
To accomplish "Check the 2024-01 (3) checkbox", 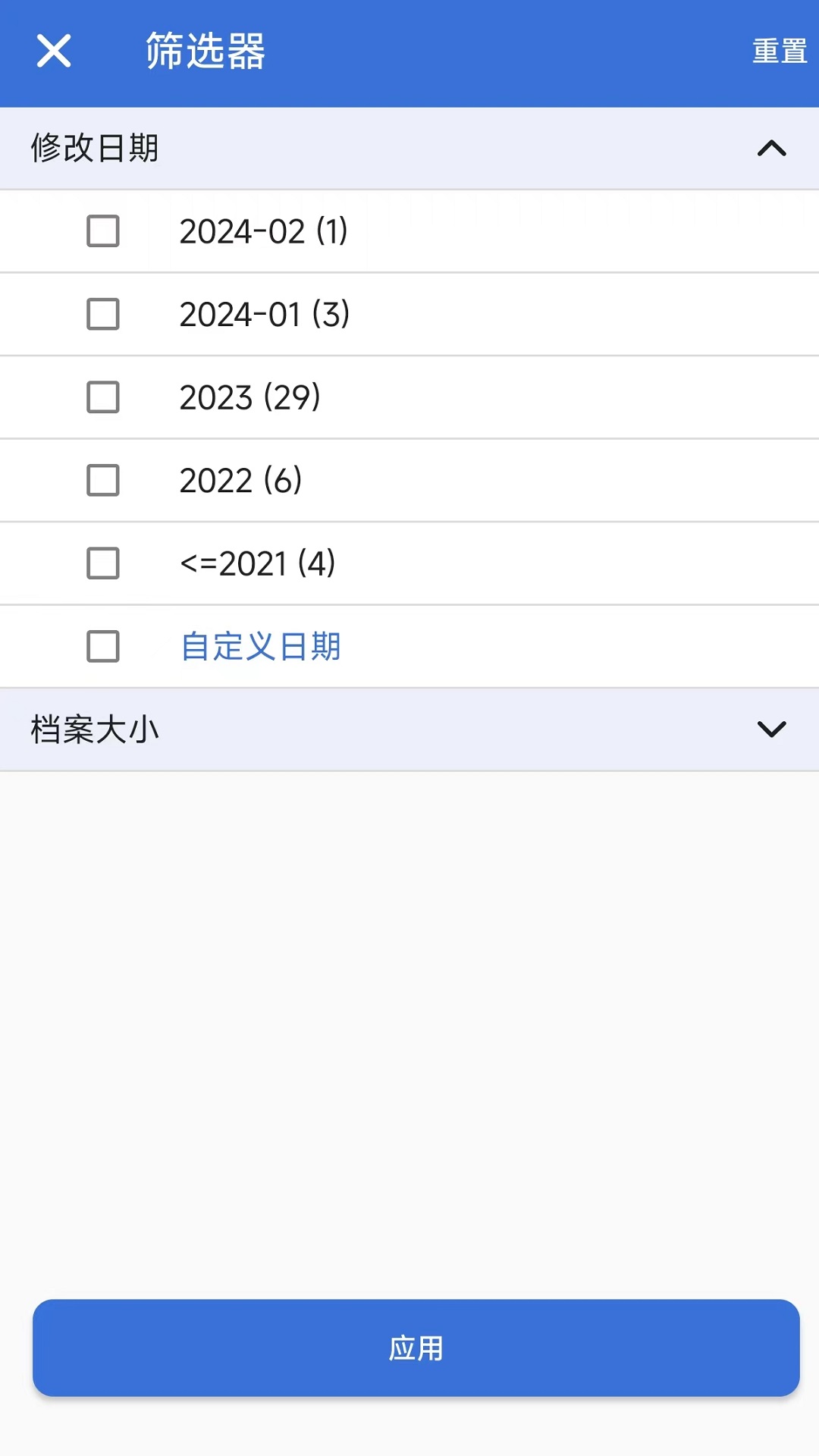I will click(104, 314).
